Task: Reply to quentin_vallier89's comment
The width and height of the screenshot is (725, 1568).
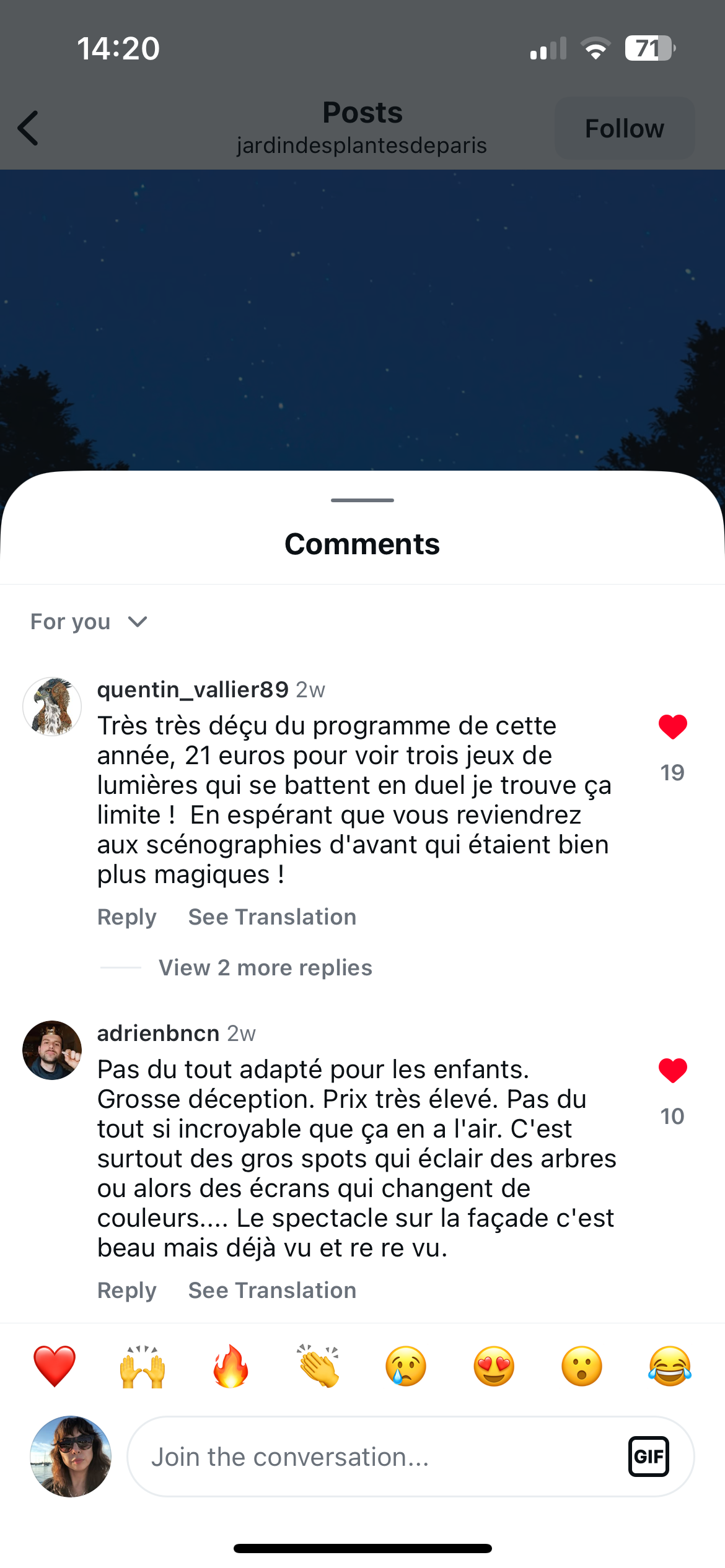Action: click(126, 917)
